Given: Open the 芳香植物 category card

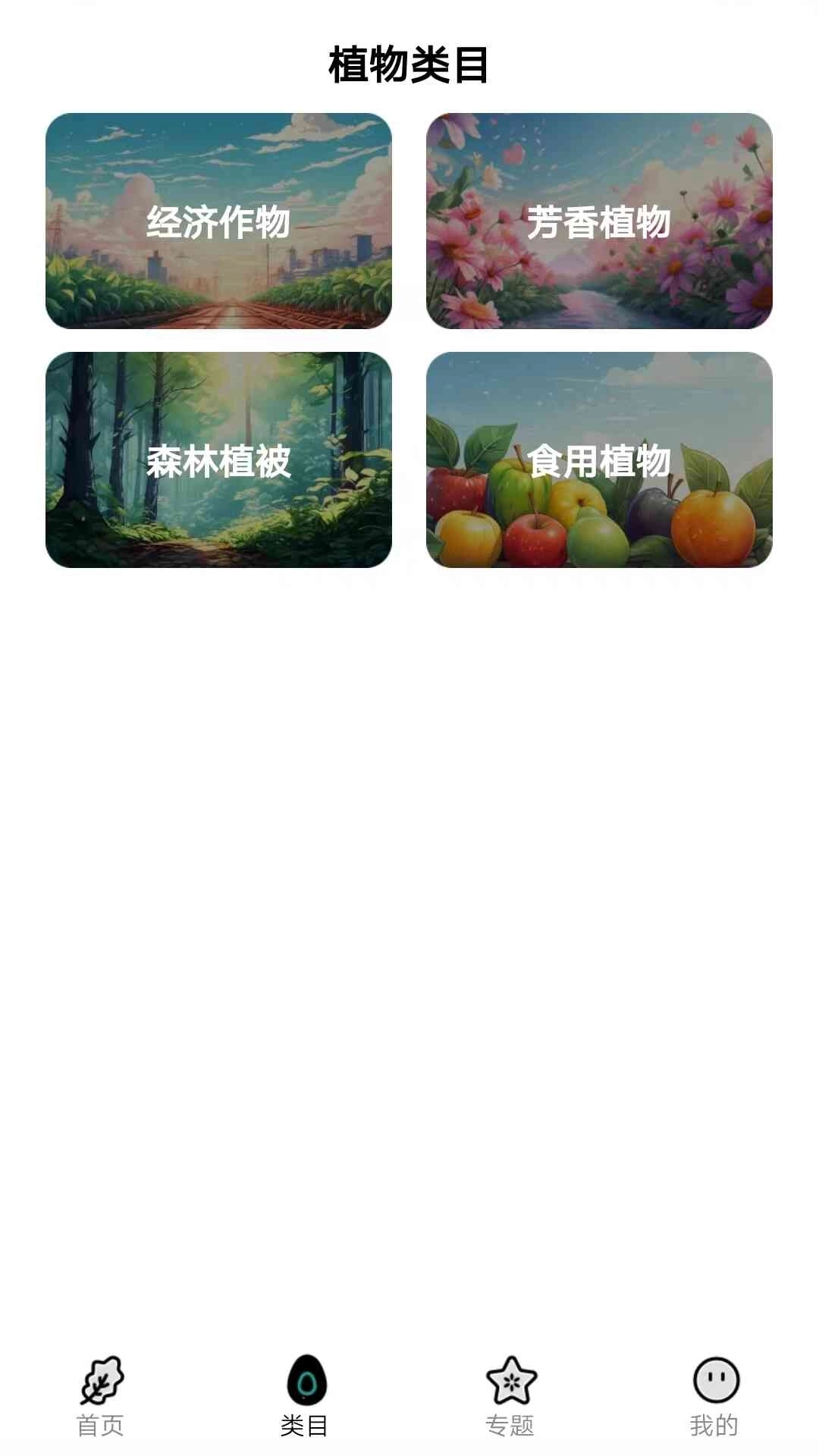Looking at the screenshot, I should pyautogui.click(x=599, y=221).
